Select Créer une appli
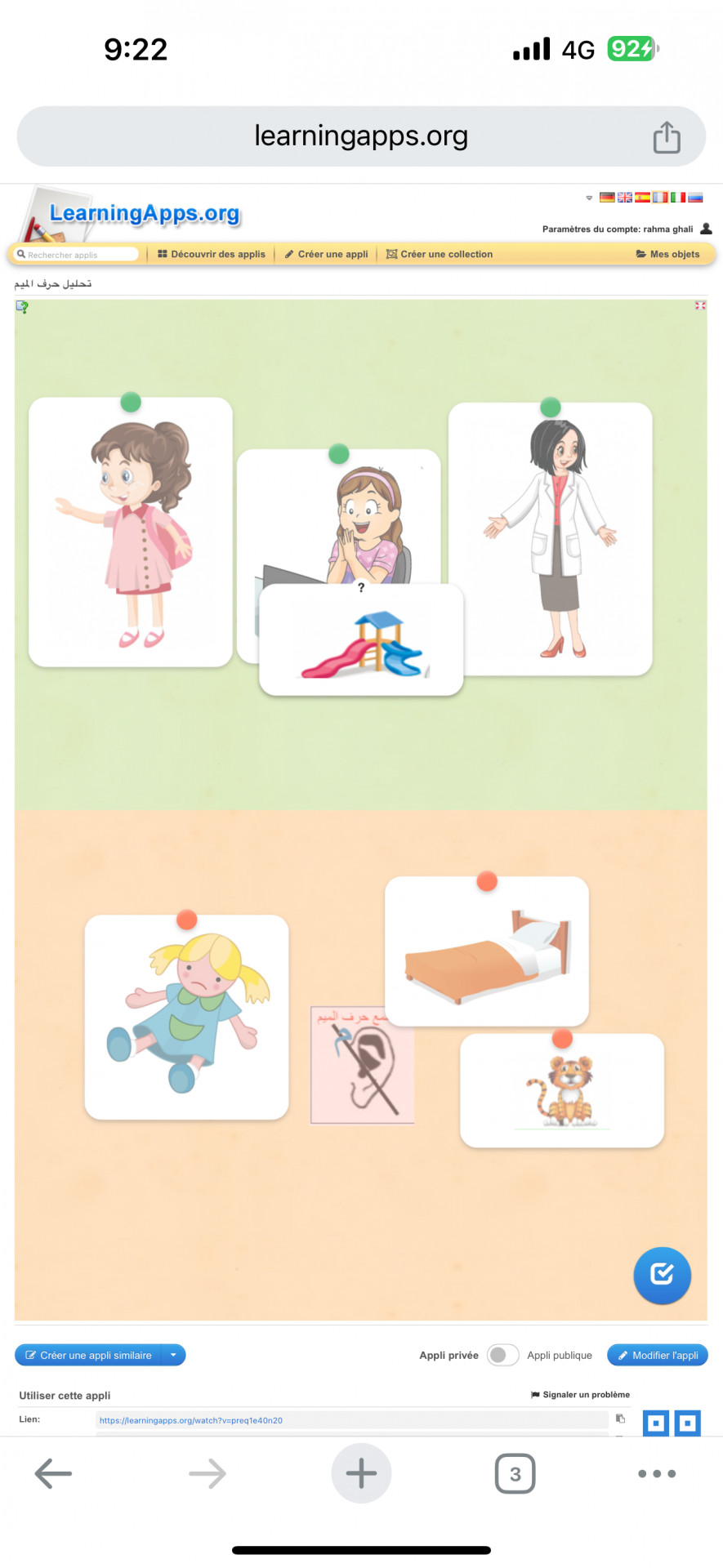723x1568 pixels. 326,254
